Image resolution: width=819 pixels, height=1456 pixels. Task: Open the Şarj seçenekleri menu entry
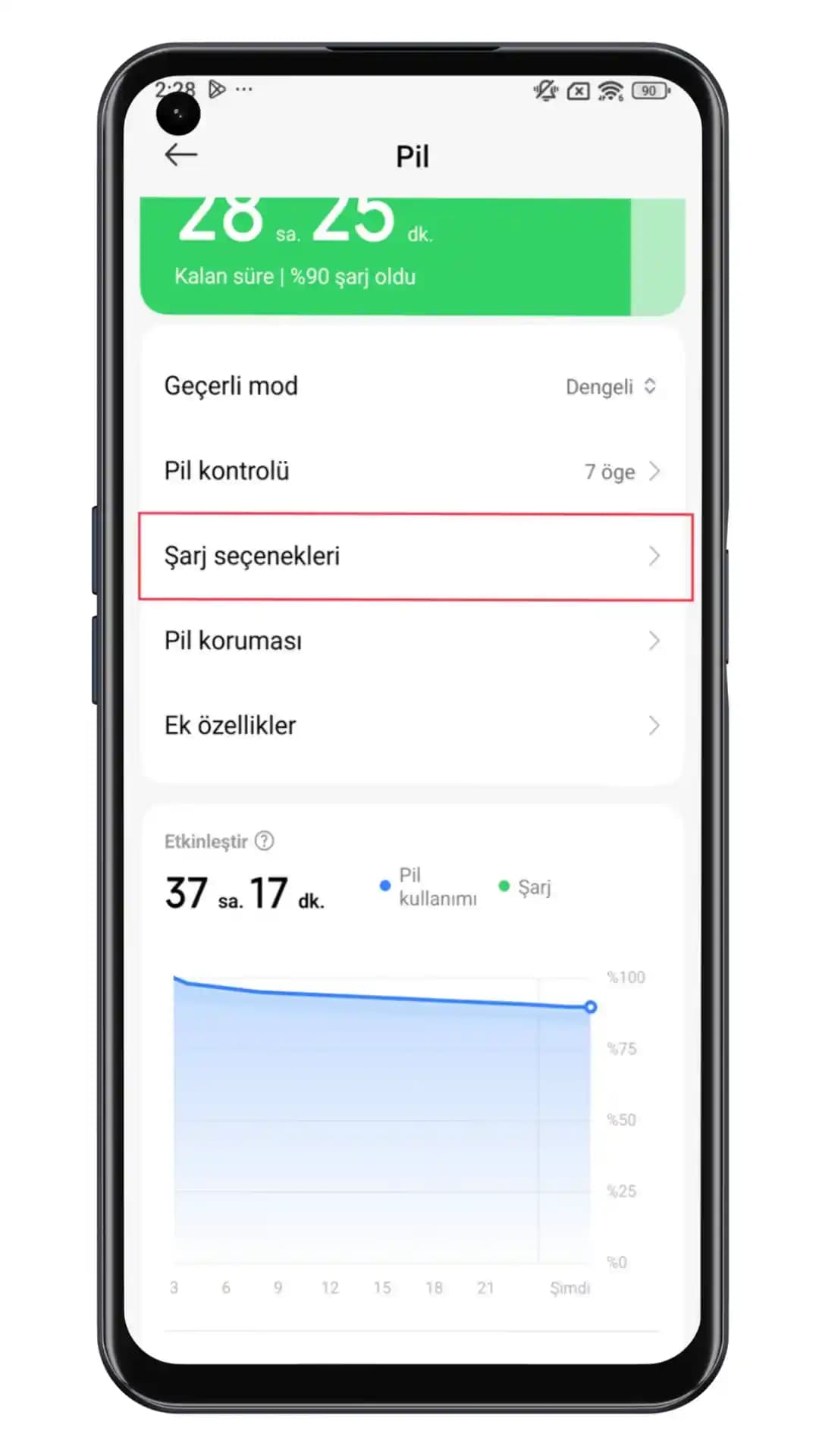(413, 556)
